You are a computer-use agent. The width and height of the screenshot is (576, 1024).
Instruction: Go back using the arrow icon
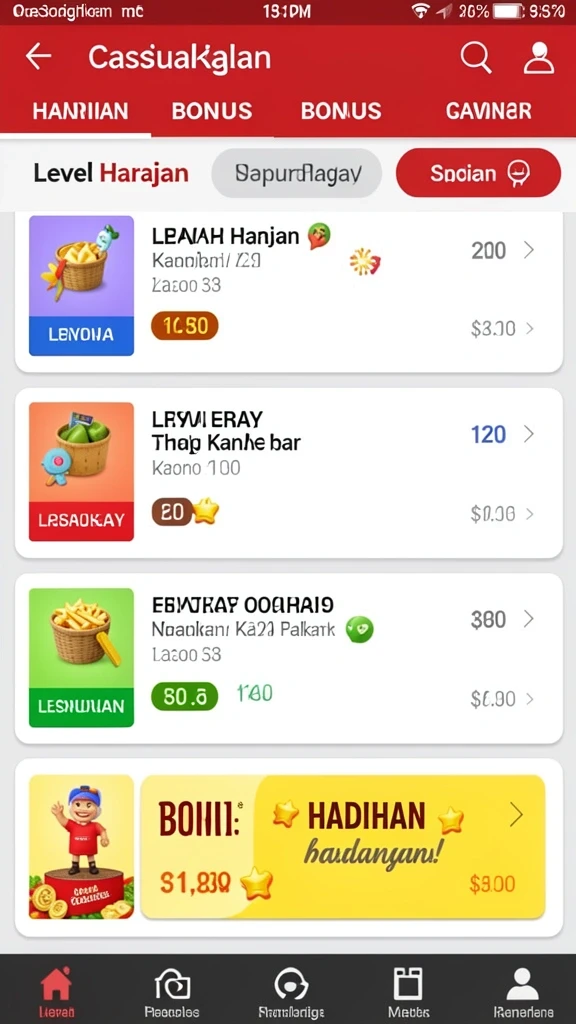point(38,57)
